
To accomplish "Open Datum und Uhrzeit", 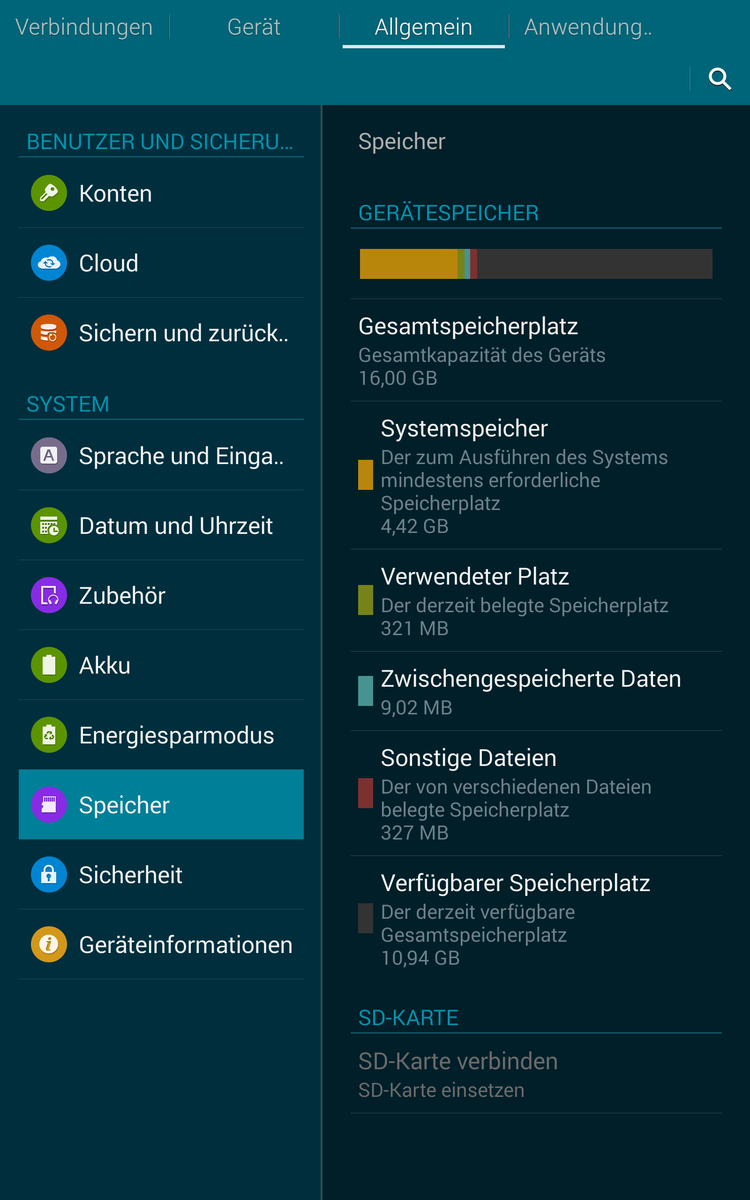I will coord(161,526).
